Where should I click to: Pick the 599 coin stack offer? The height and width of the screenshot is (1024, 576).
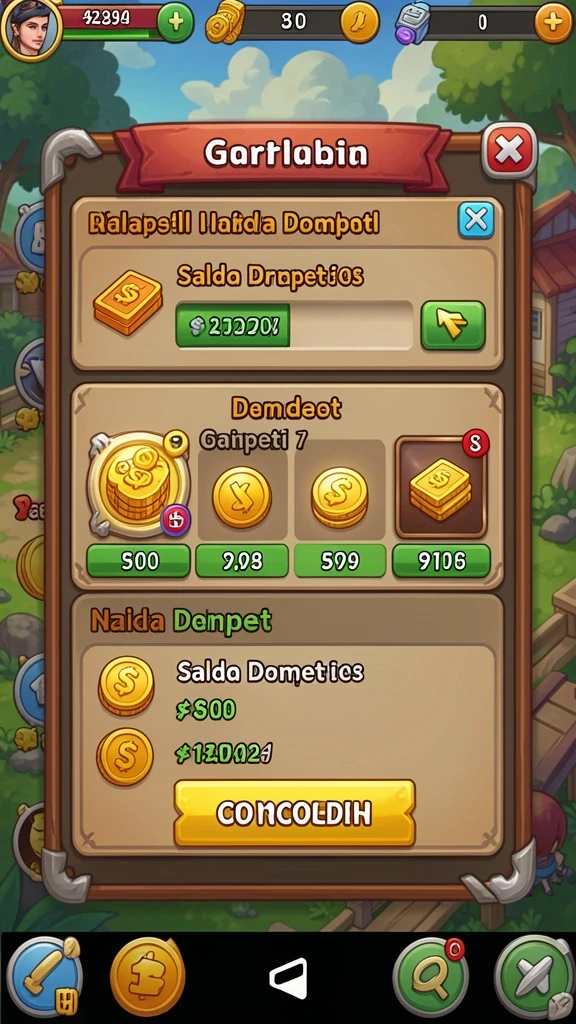point(340,561)
